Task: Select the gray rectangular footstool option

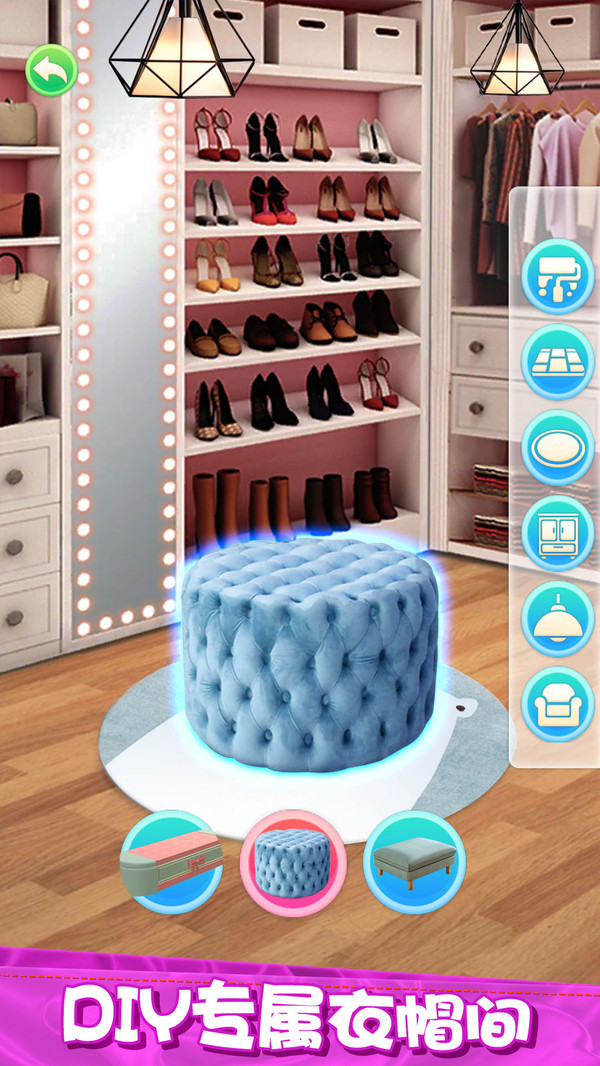Action: [x=414, y=861]
